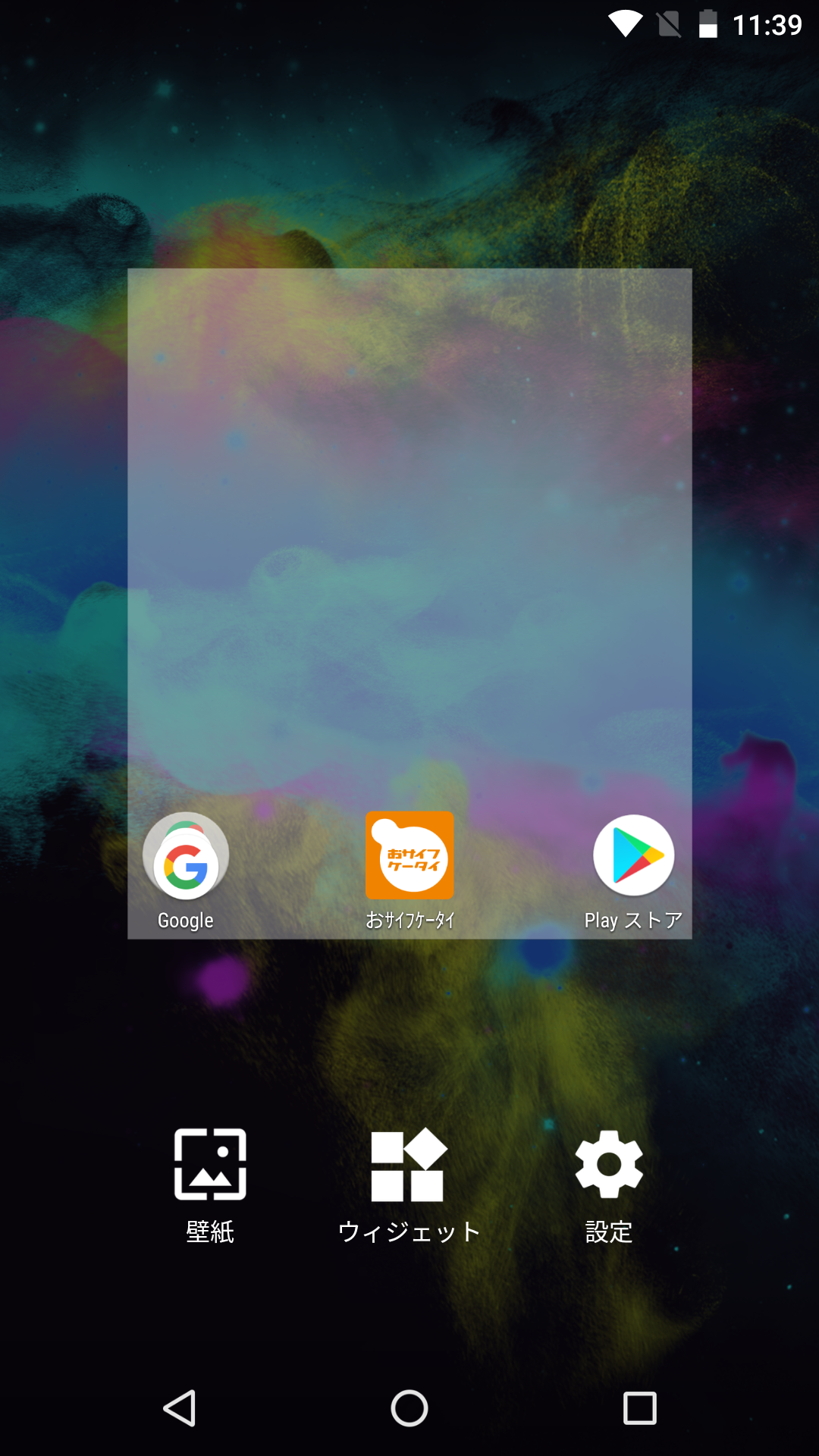Open home screen 設定 settings
The width and height of the screenshot is (819, 1456).
pos(608,1185)
